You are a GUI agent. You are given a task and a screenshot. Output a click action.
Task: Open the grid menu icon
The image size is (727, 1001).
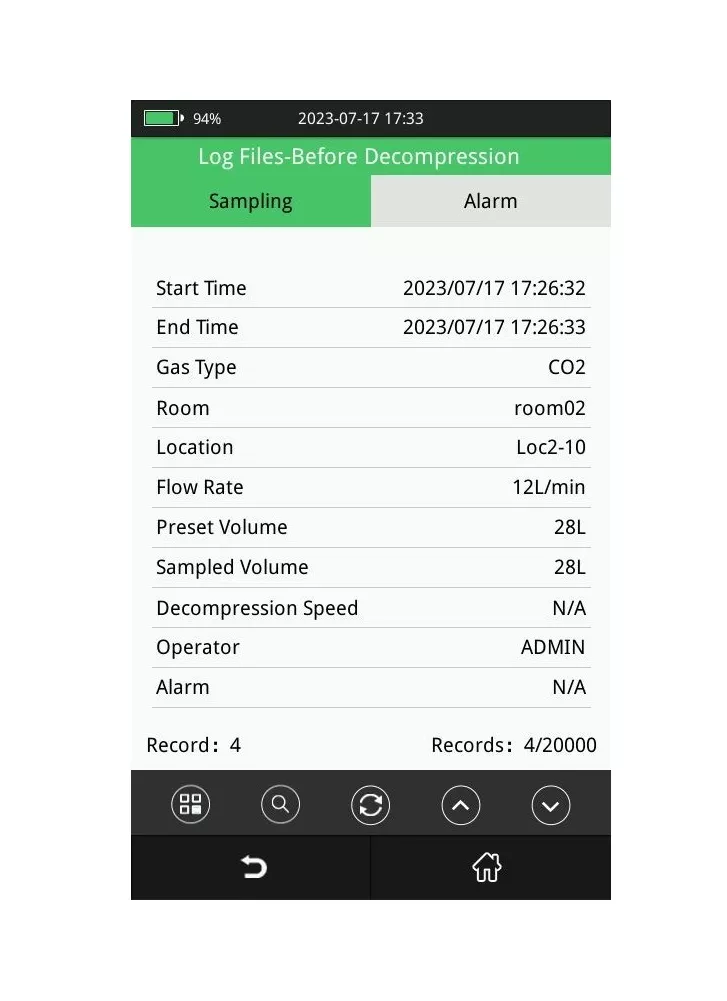point(190,804)
